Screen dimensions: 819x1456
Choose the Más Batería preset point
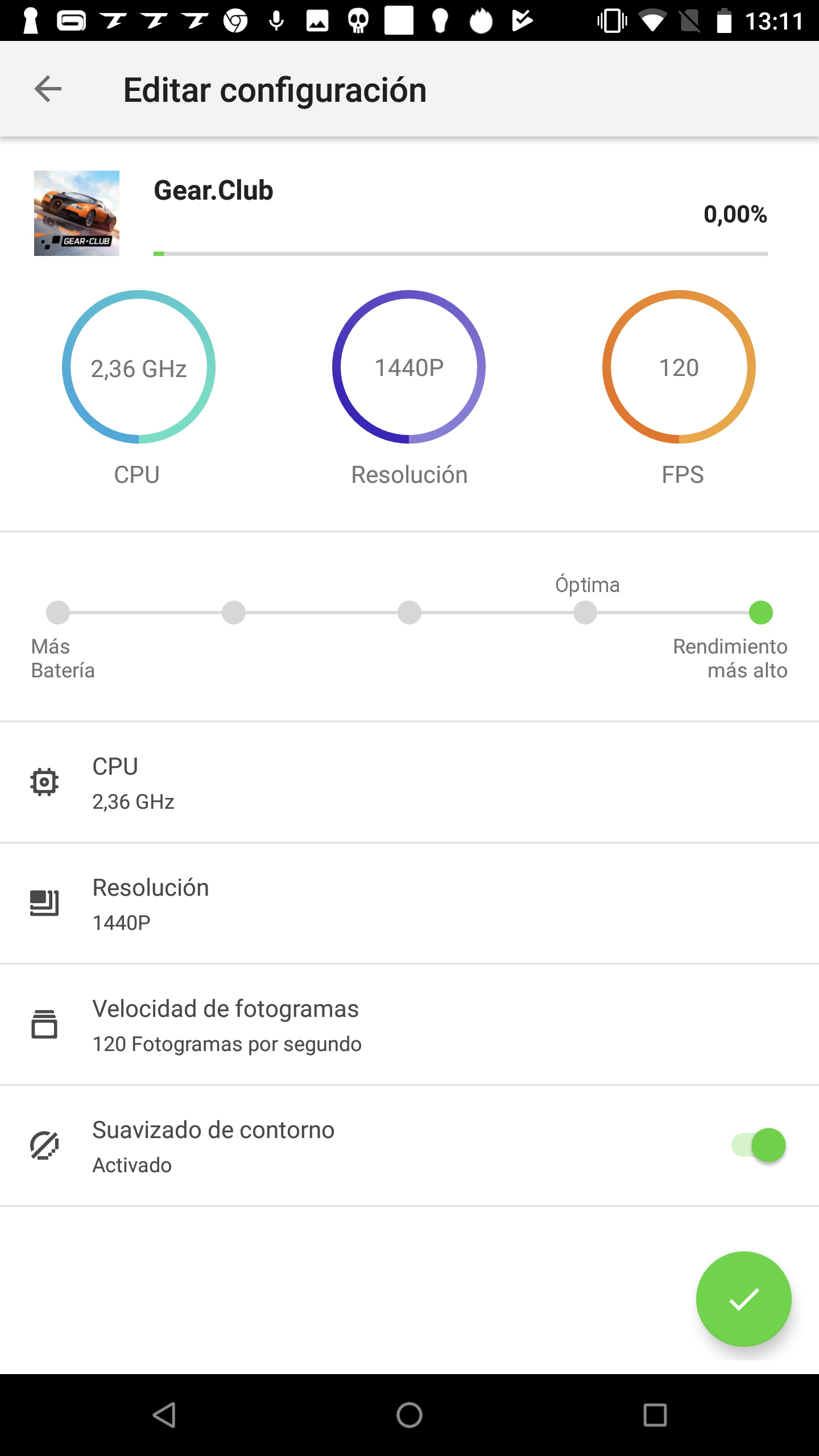(58, 613)
